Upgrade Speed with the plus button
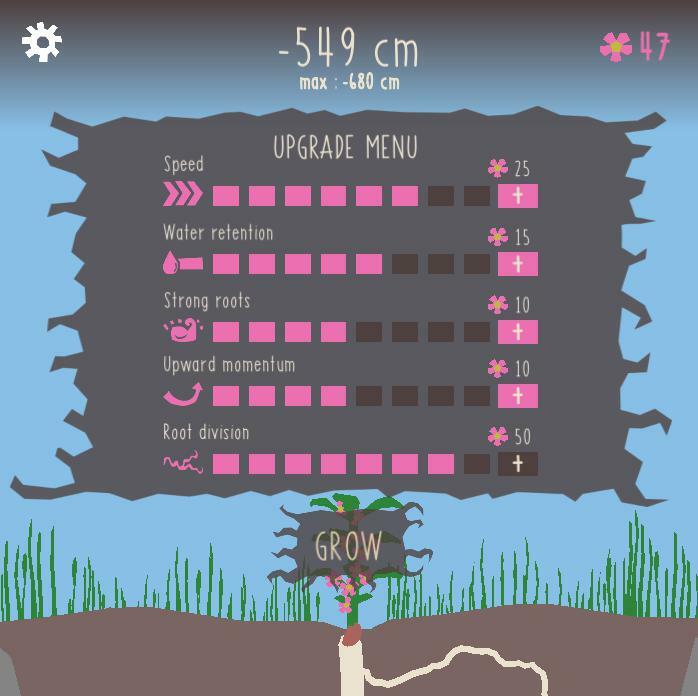 [518, 196]
